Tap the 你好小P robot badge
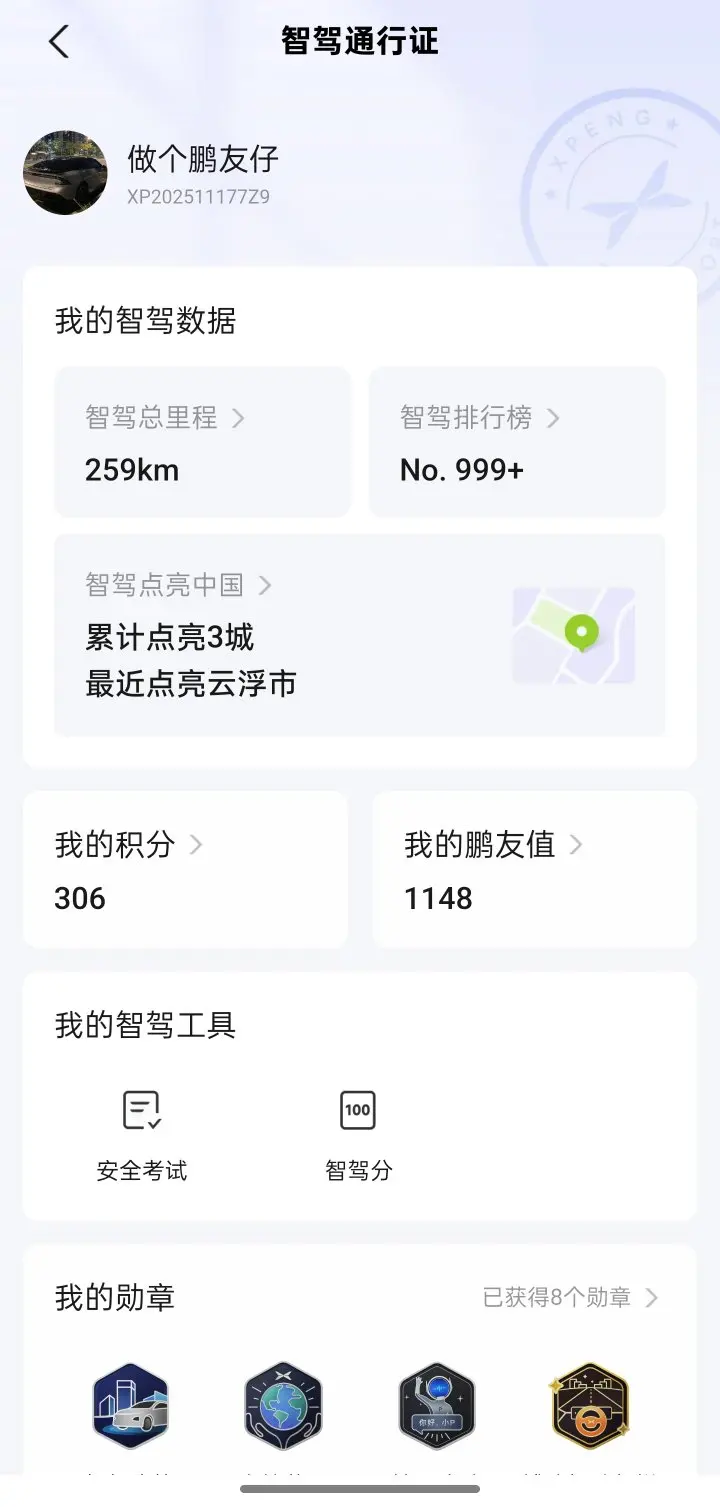720x1507 pixels. [x=437, y=1406]
